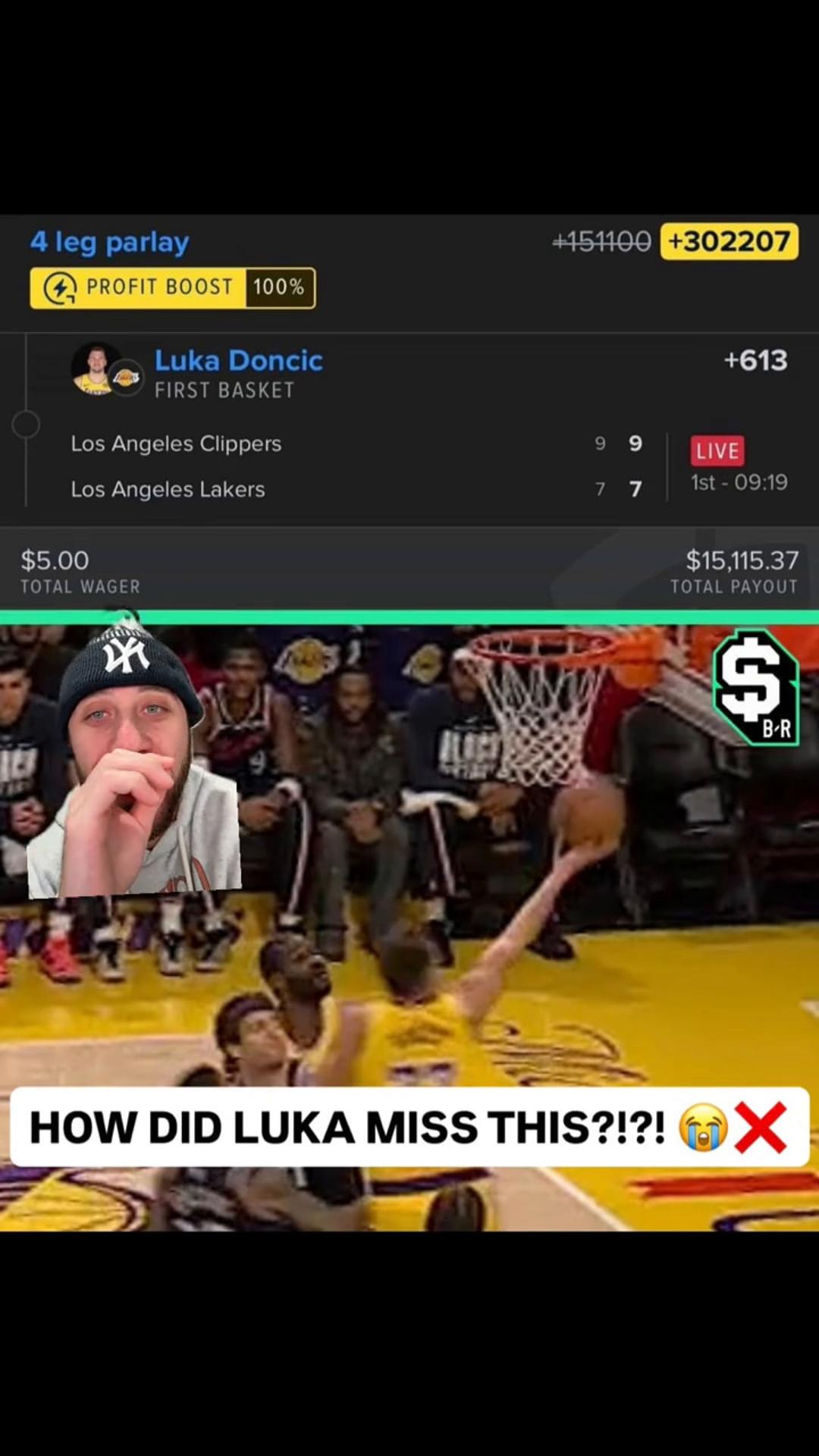Click the boosted +302207 odds
The width and height of the screenshot is (819, 1456).
pos(729,241)
